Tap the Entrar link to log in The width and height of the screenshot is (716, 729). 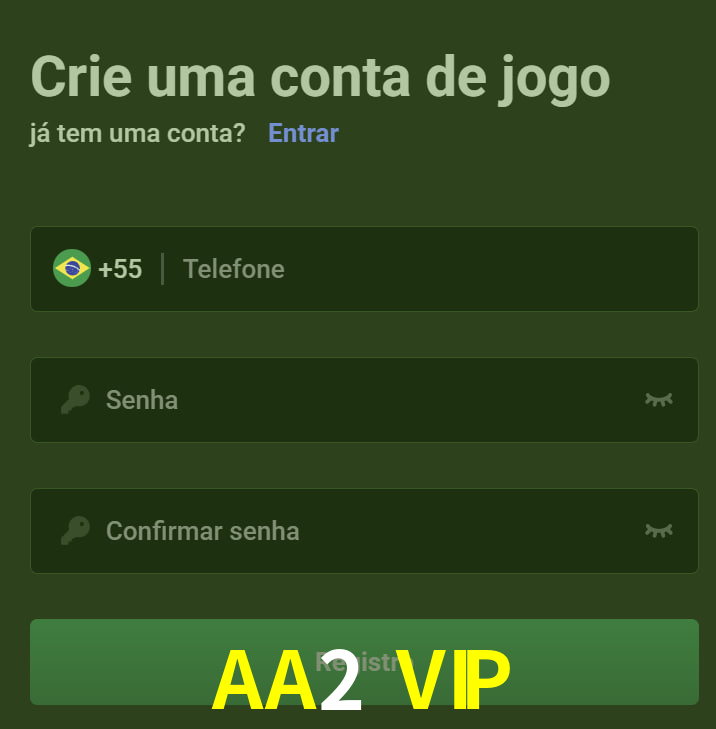(303, 133)
